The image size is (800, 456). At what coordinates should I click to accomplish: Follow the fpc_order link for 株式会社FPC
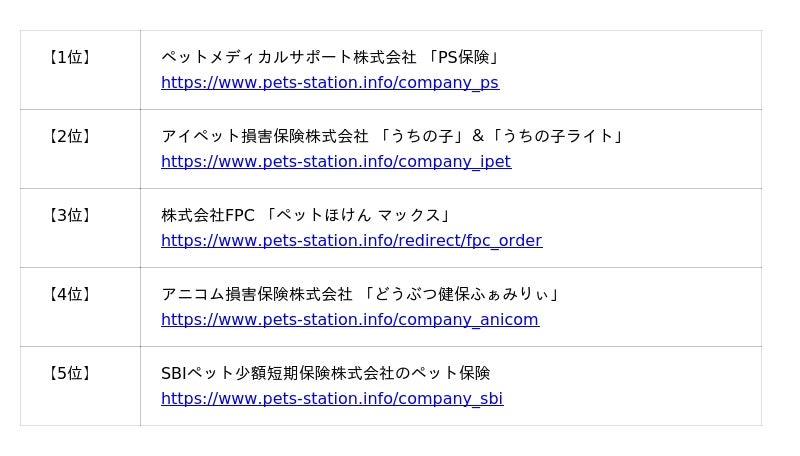point(351,241)
